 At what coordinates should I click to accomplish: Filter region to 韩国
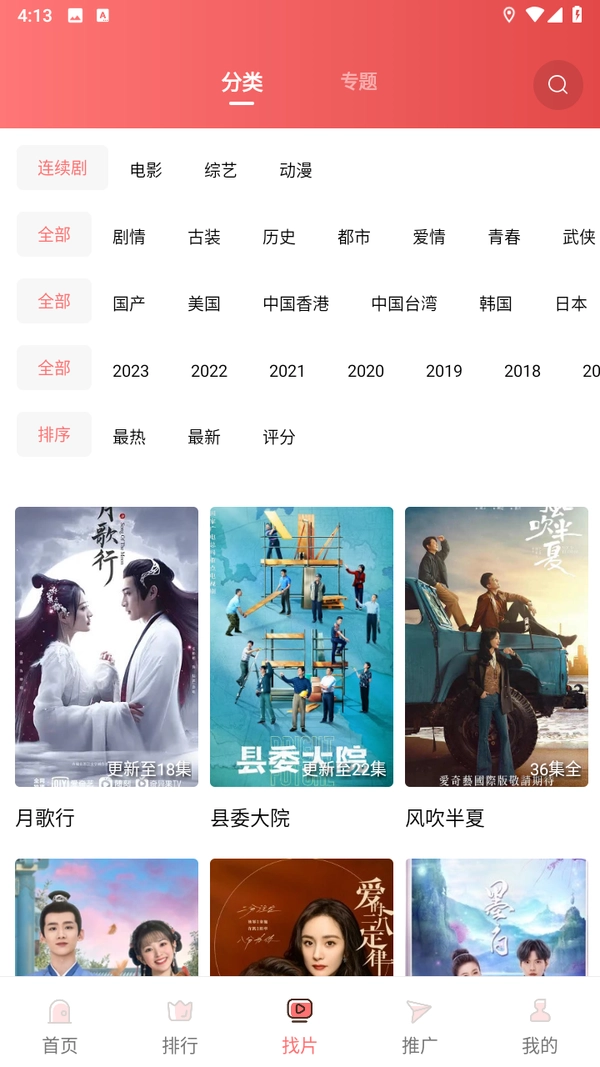(x=496, y=304)
